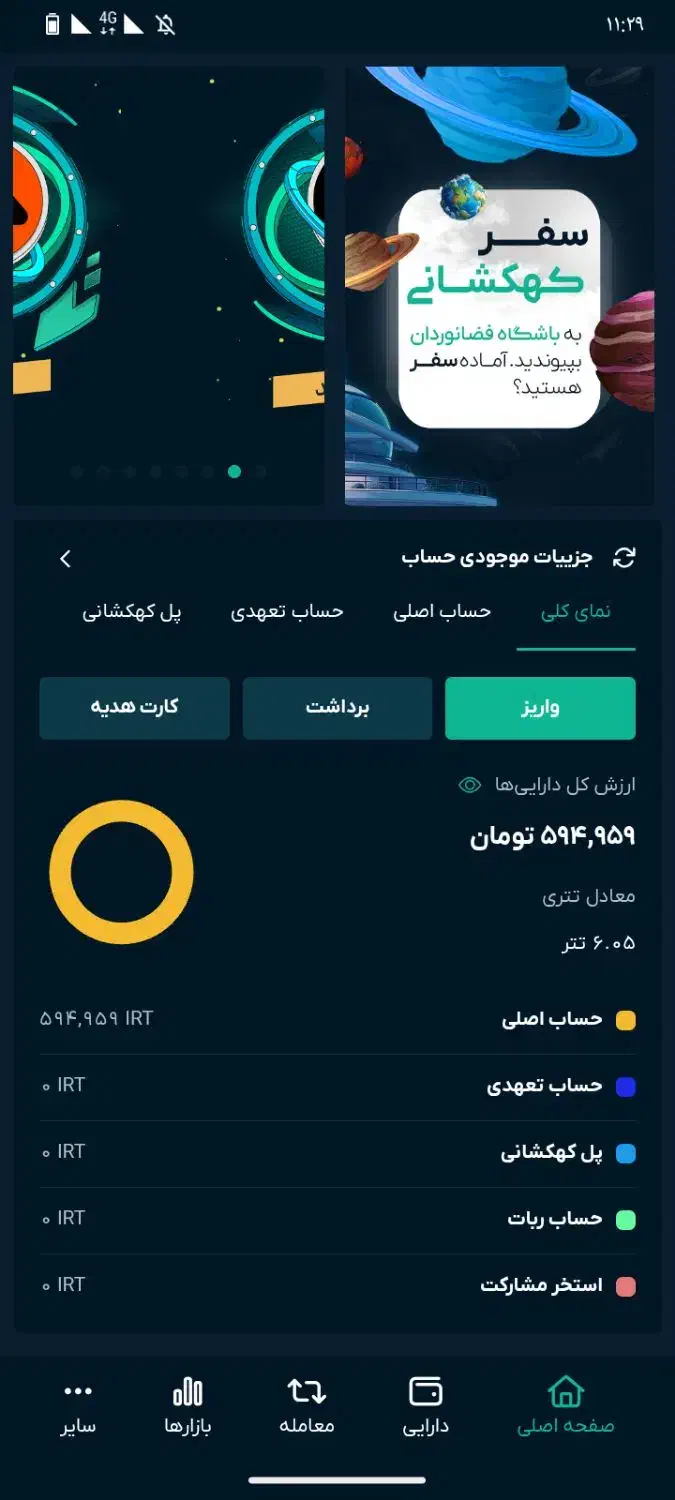Open account balance details via the chevron arrow
This screenshot has width=675, height=1500.
(x=66, y=559)
